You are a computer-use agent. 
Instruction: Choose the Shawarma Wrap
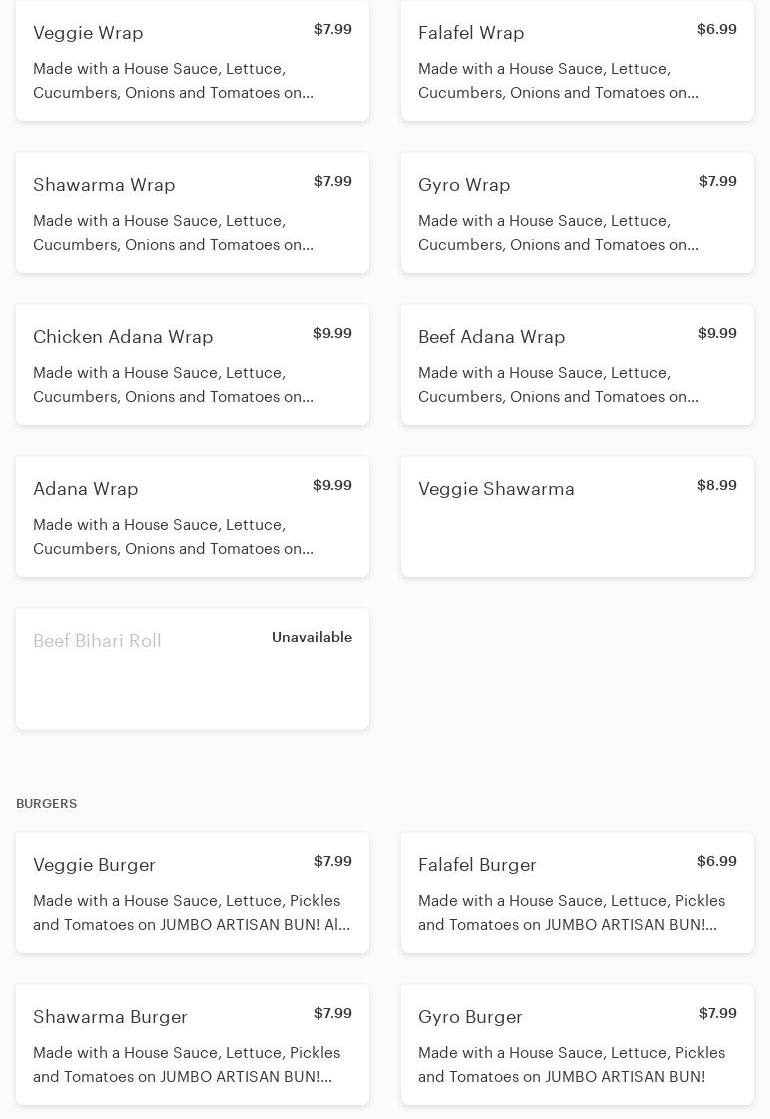point(192,213)
